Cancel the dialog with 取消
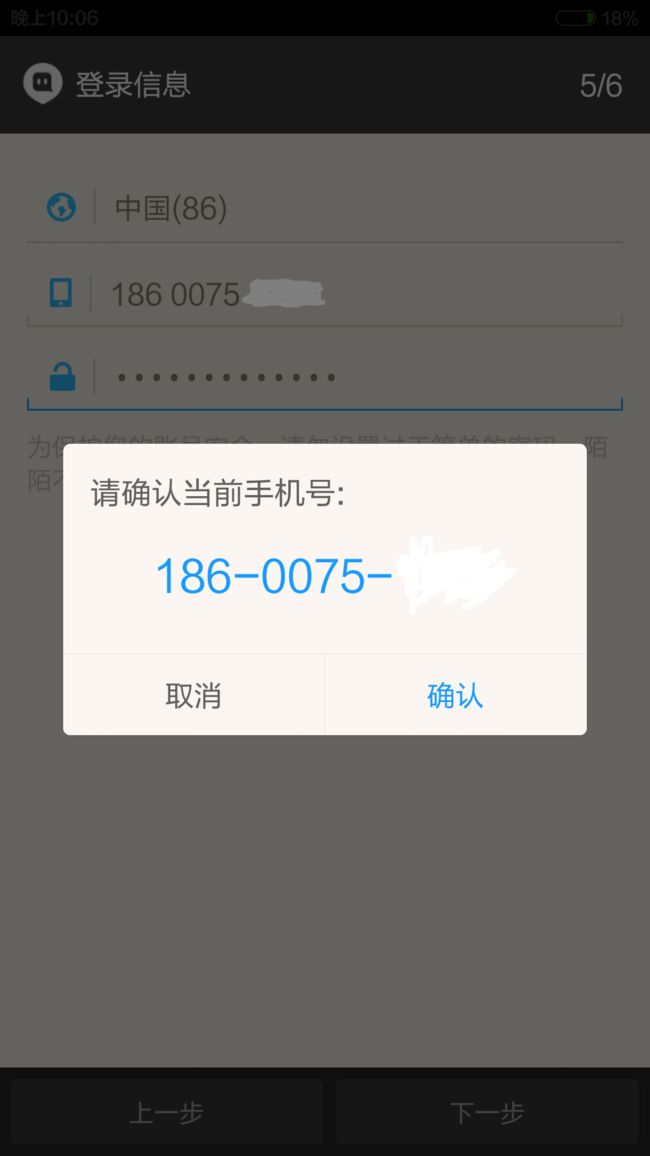650x1156 pixels. (193, 694)
